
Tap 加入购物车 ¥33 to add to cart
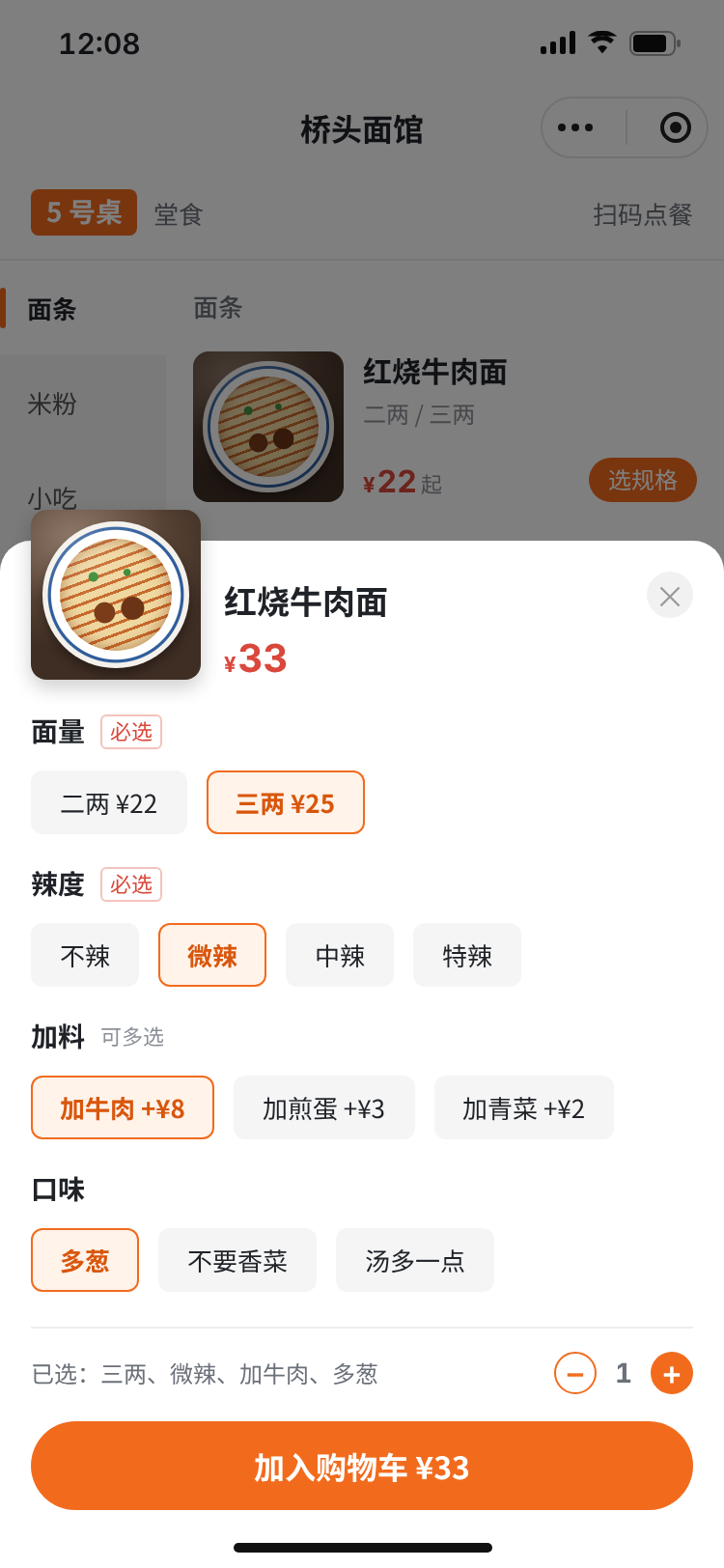(x=362, y=1466)
